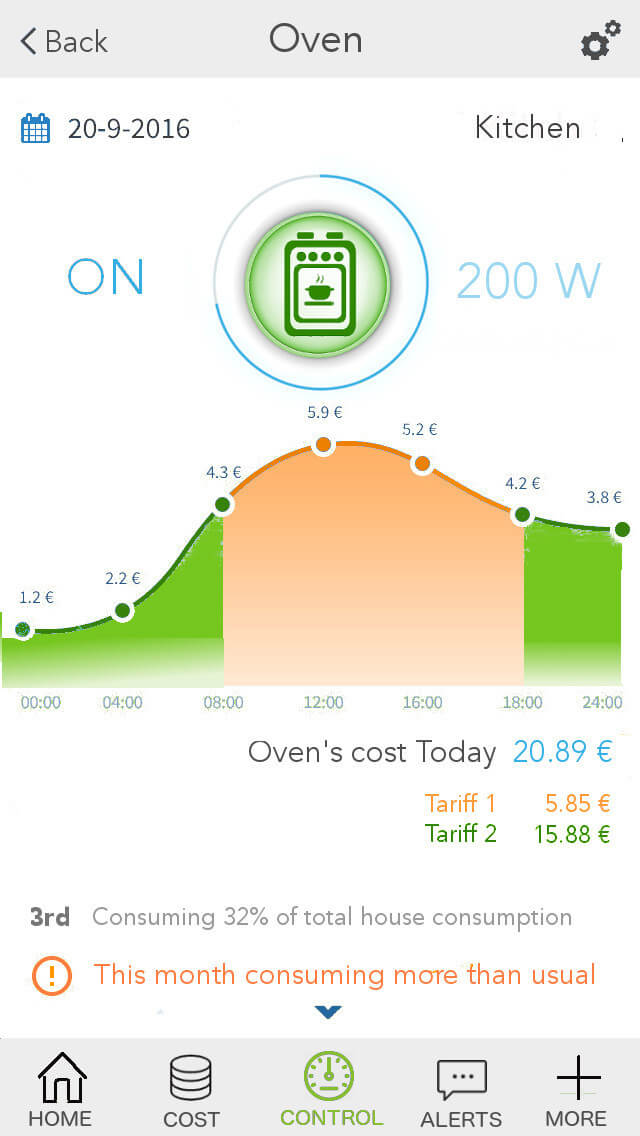Open the More tab
Image resolution: width=640 pixels, height=1136 pixels.
(x=577, y=1090)
